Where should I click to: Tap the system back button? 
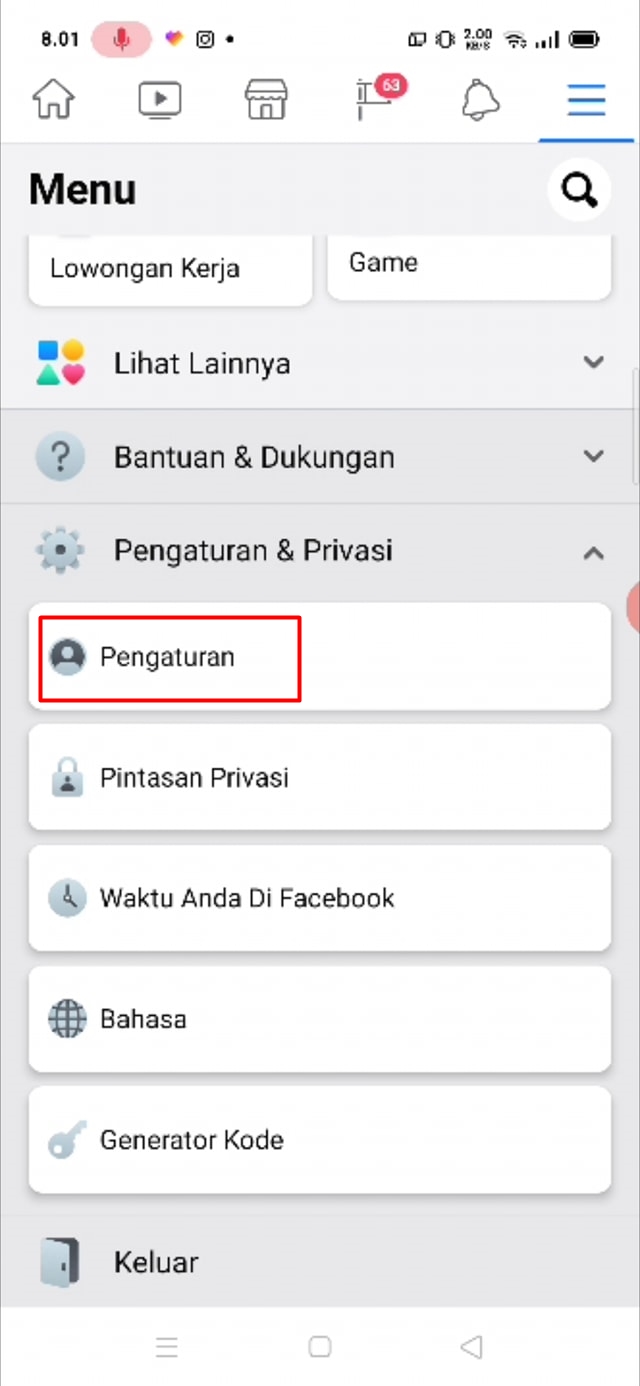click(471, 1347)
